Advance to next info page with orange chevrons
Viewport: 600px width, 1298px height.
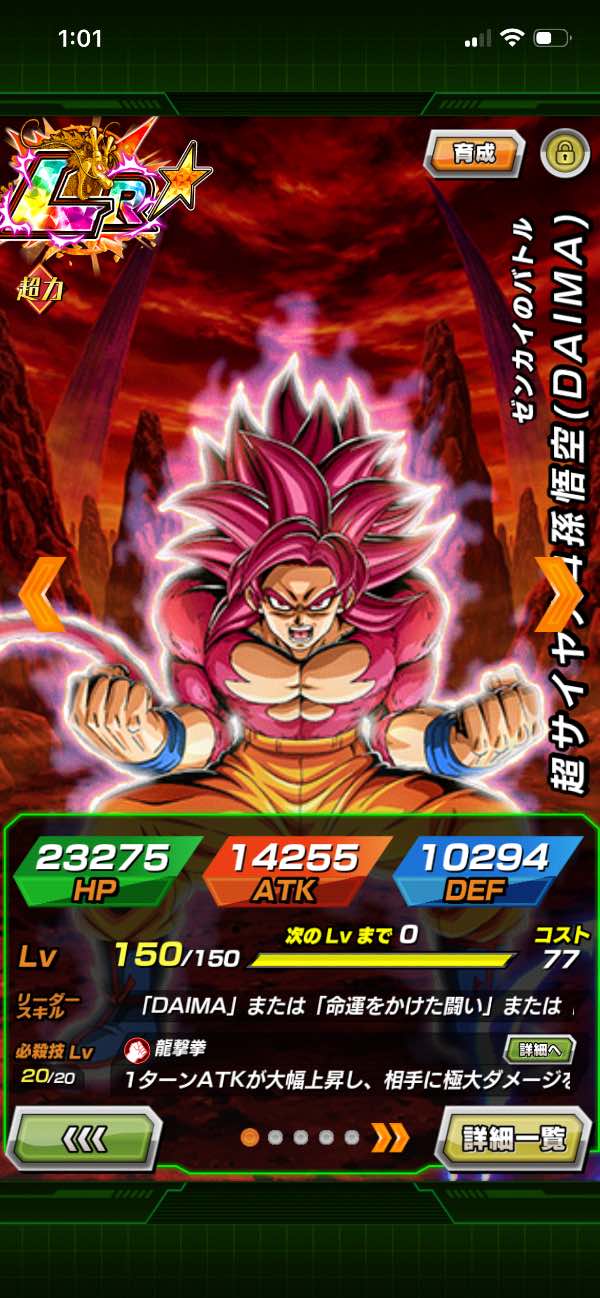390,1137
